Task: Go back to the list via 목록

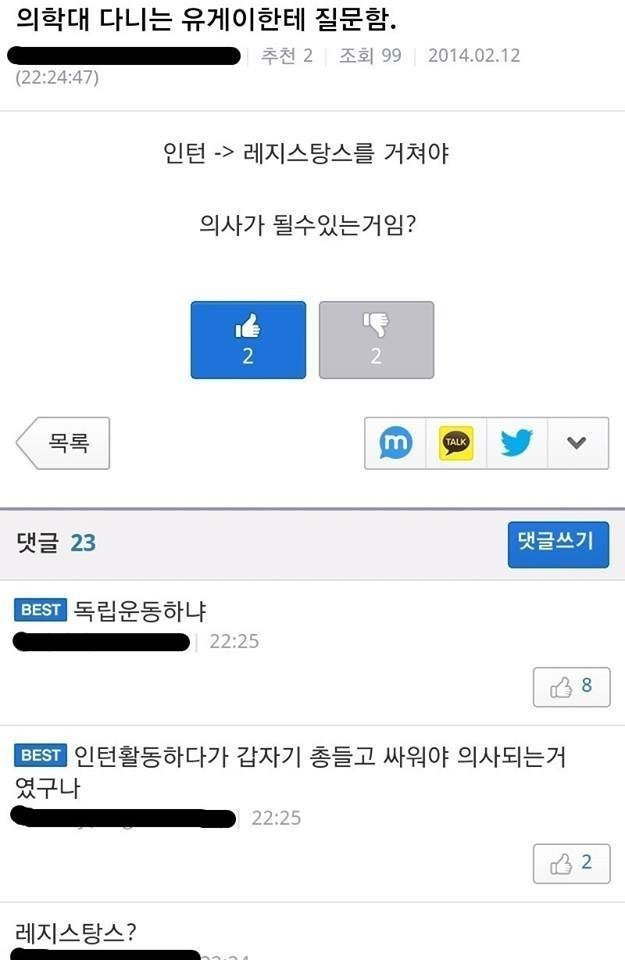Action: click(64, 443)
